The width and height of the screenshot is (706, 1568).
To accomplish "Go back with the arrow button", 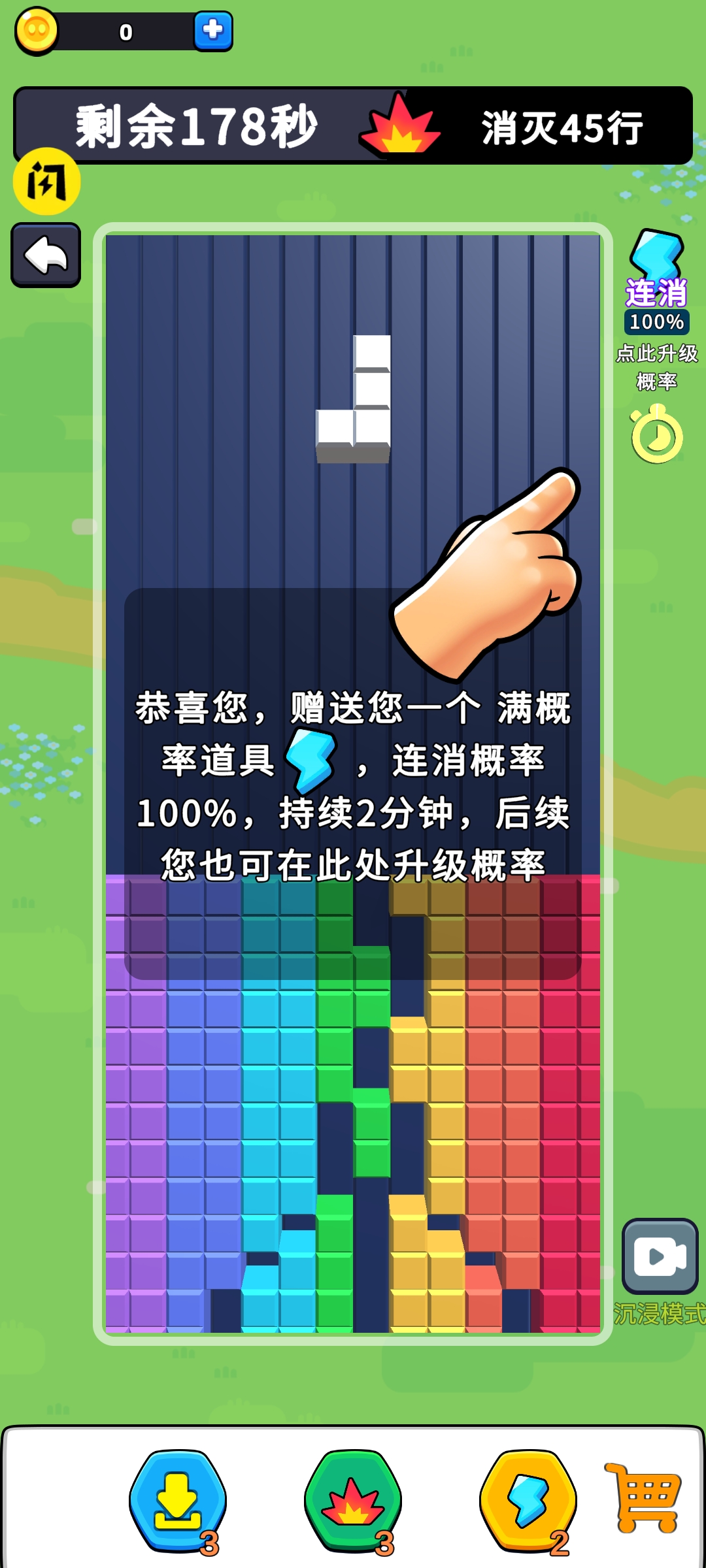I will [46, 255].
